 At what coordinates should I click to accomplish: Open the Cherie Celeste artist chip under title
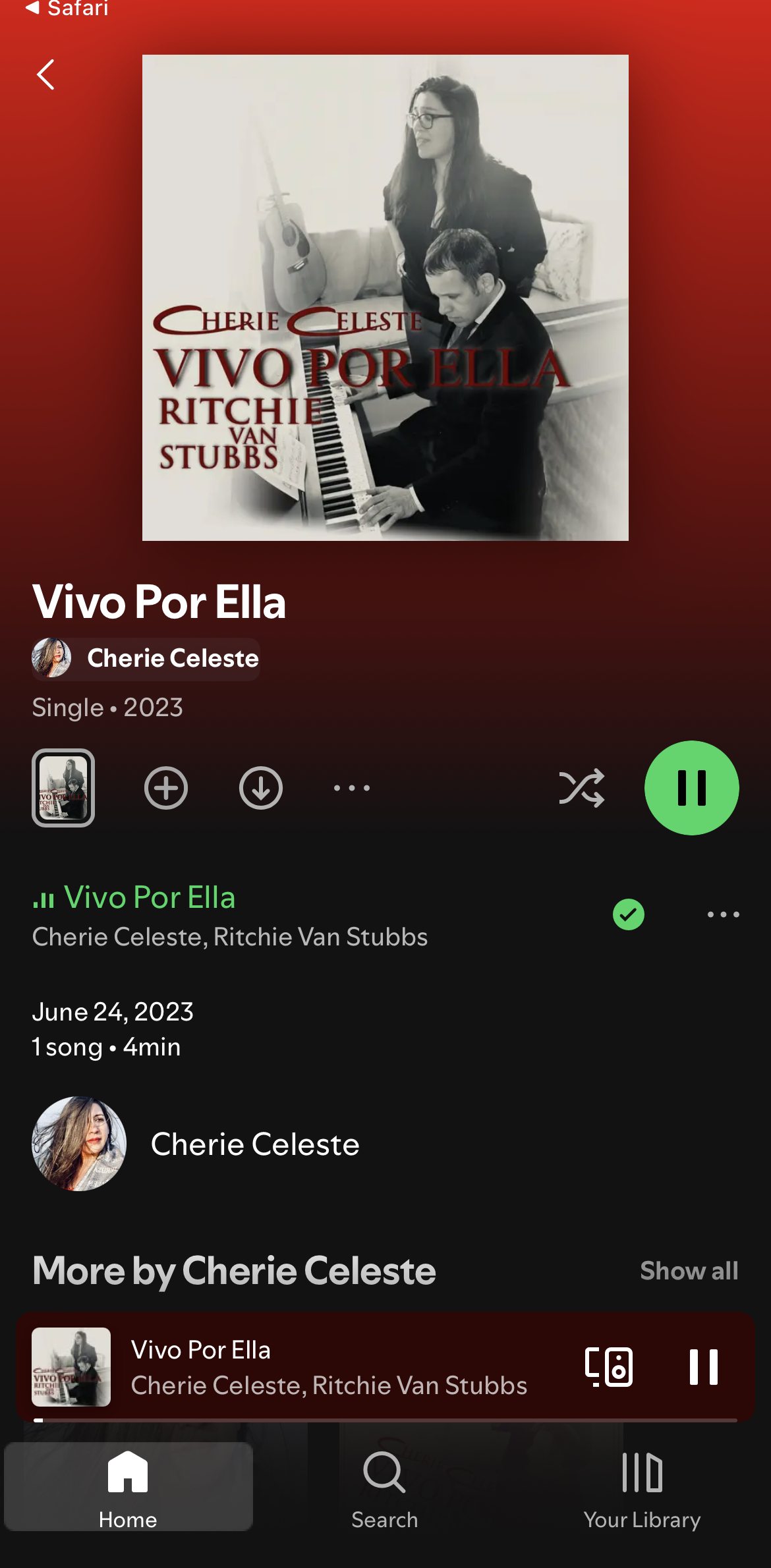tap(146, 658)
